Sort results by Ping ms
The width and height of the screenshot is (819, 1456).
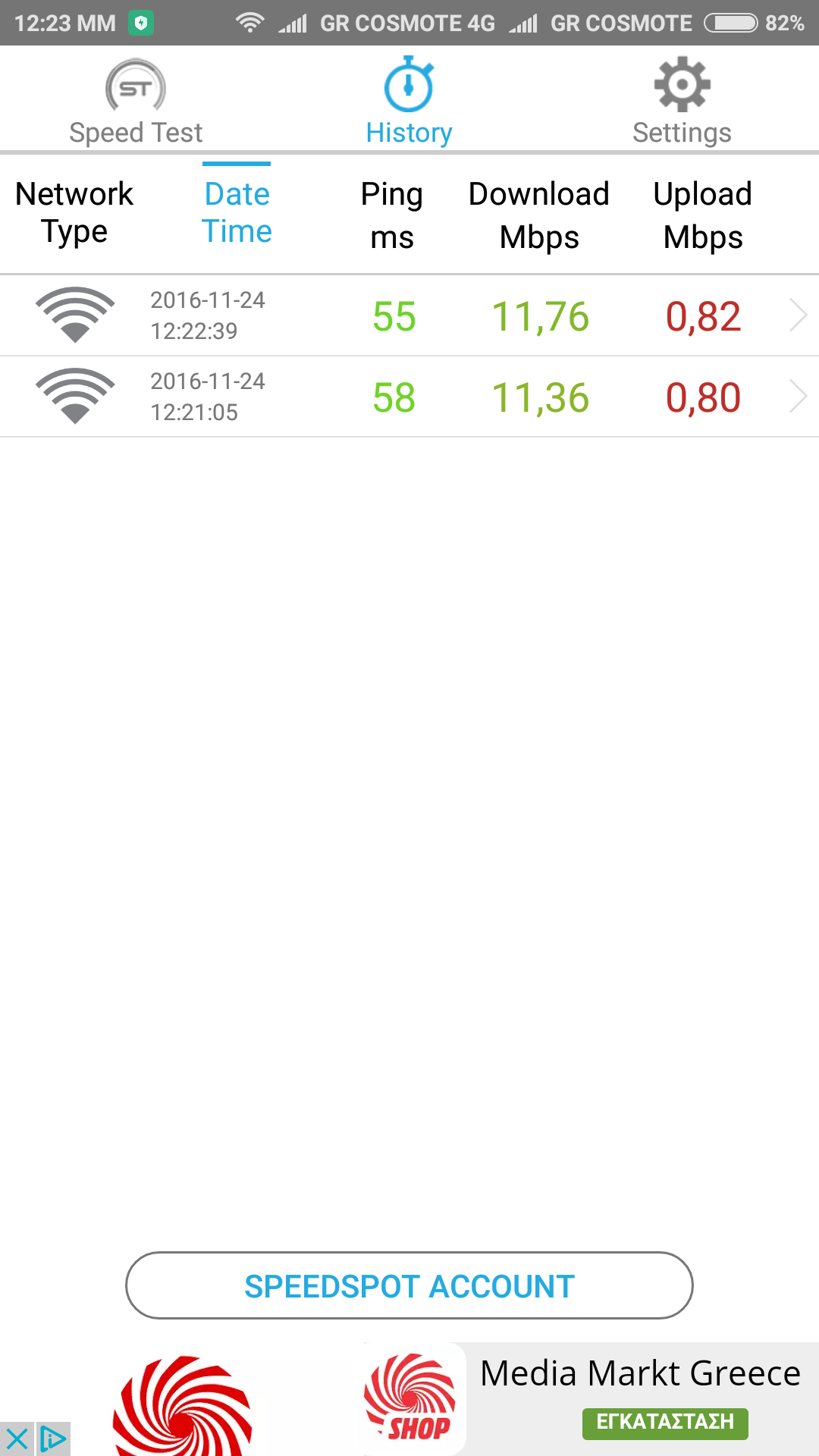[391, 215]
